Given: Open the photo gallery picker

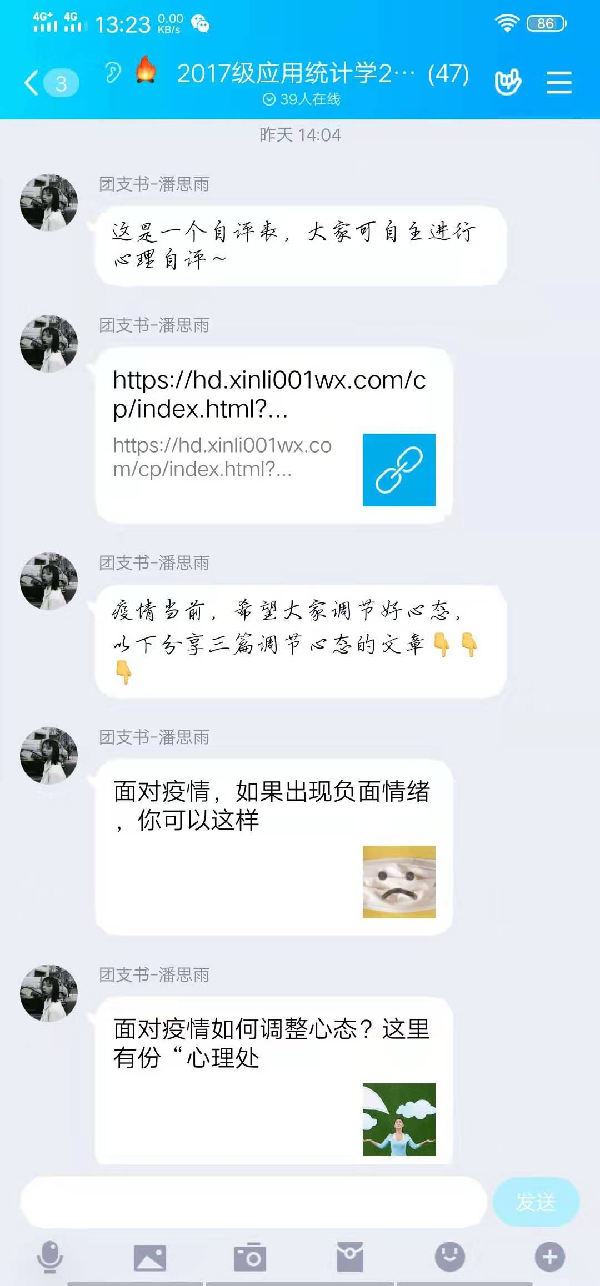Looking at the screenshot, I should click(150, 1257).
